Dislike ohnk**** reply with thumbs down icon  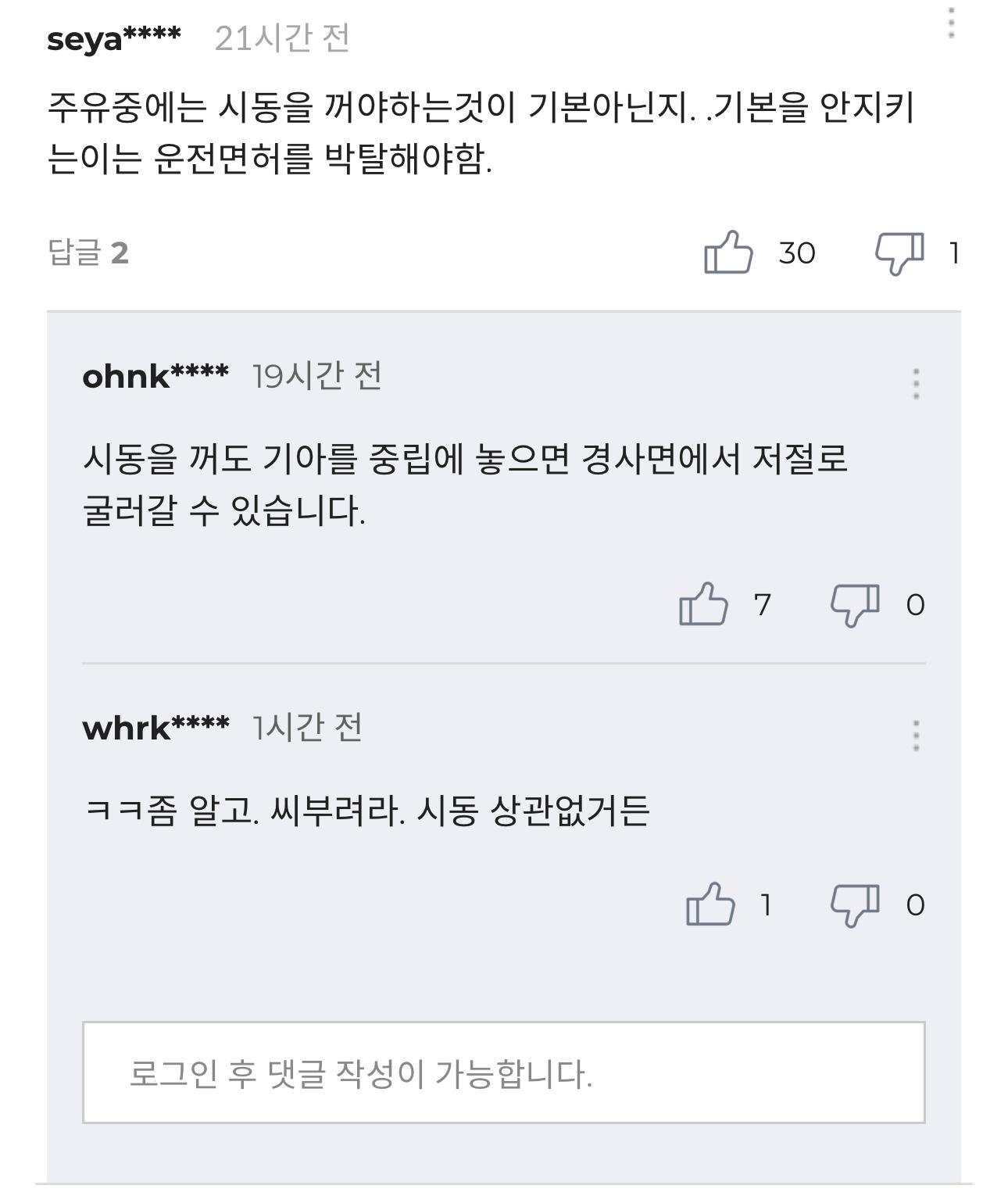[x=853, y=603]
